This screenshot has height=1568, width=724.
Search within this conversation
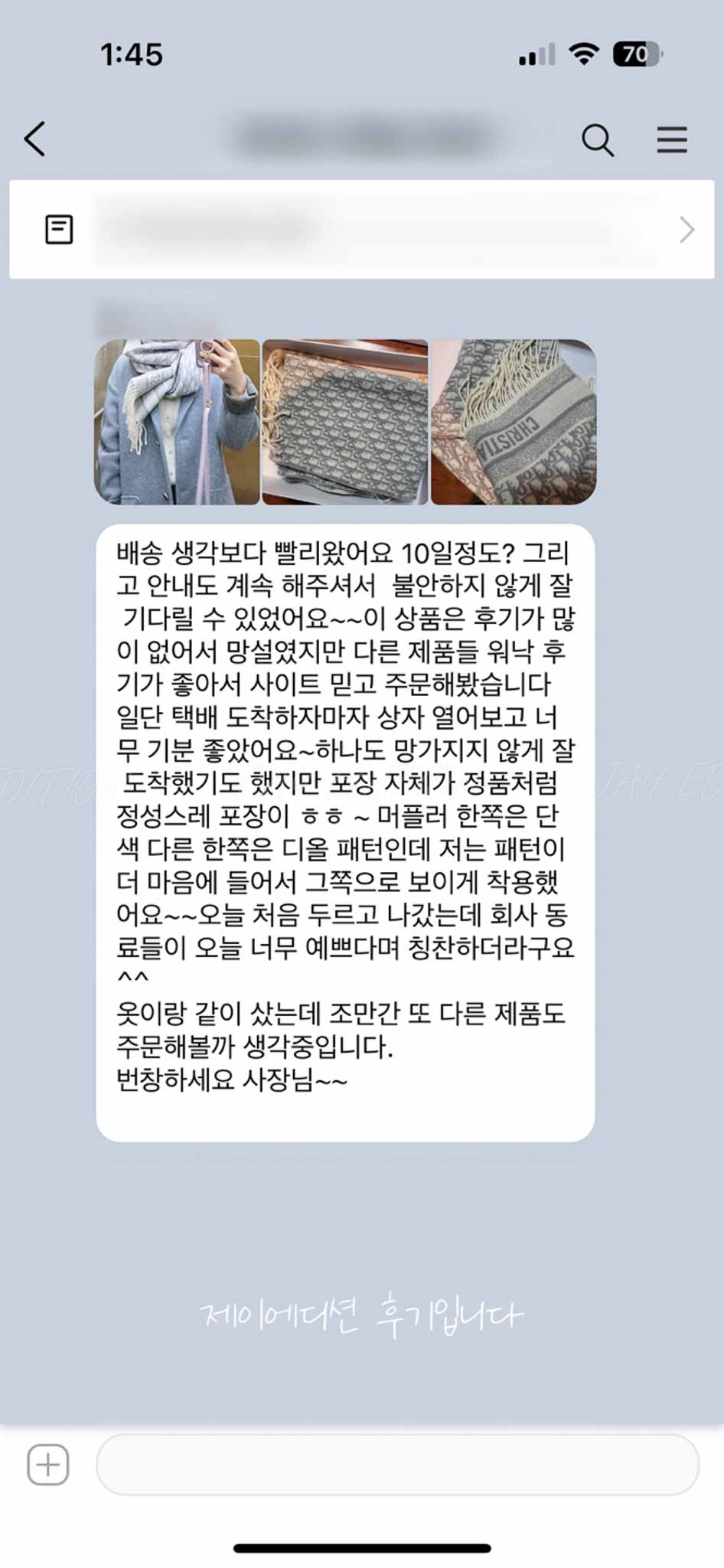(x=597, y=140)
